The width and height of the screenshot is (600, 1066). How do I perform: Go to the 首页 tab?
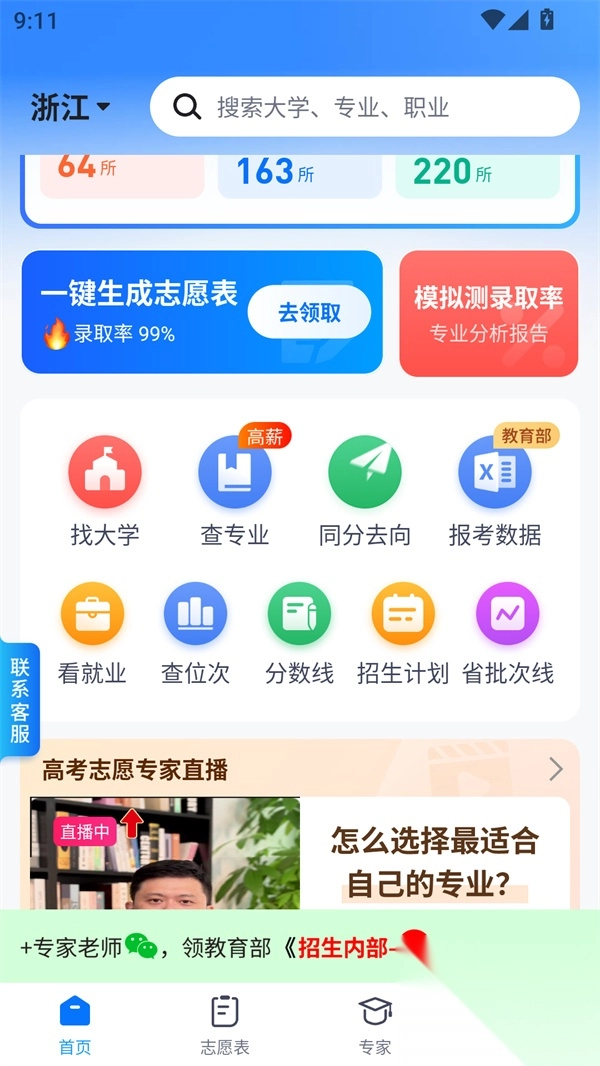click(x=75, y=1025)
